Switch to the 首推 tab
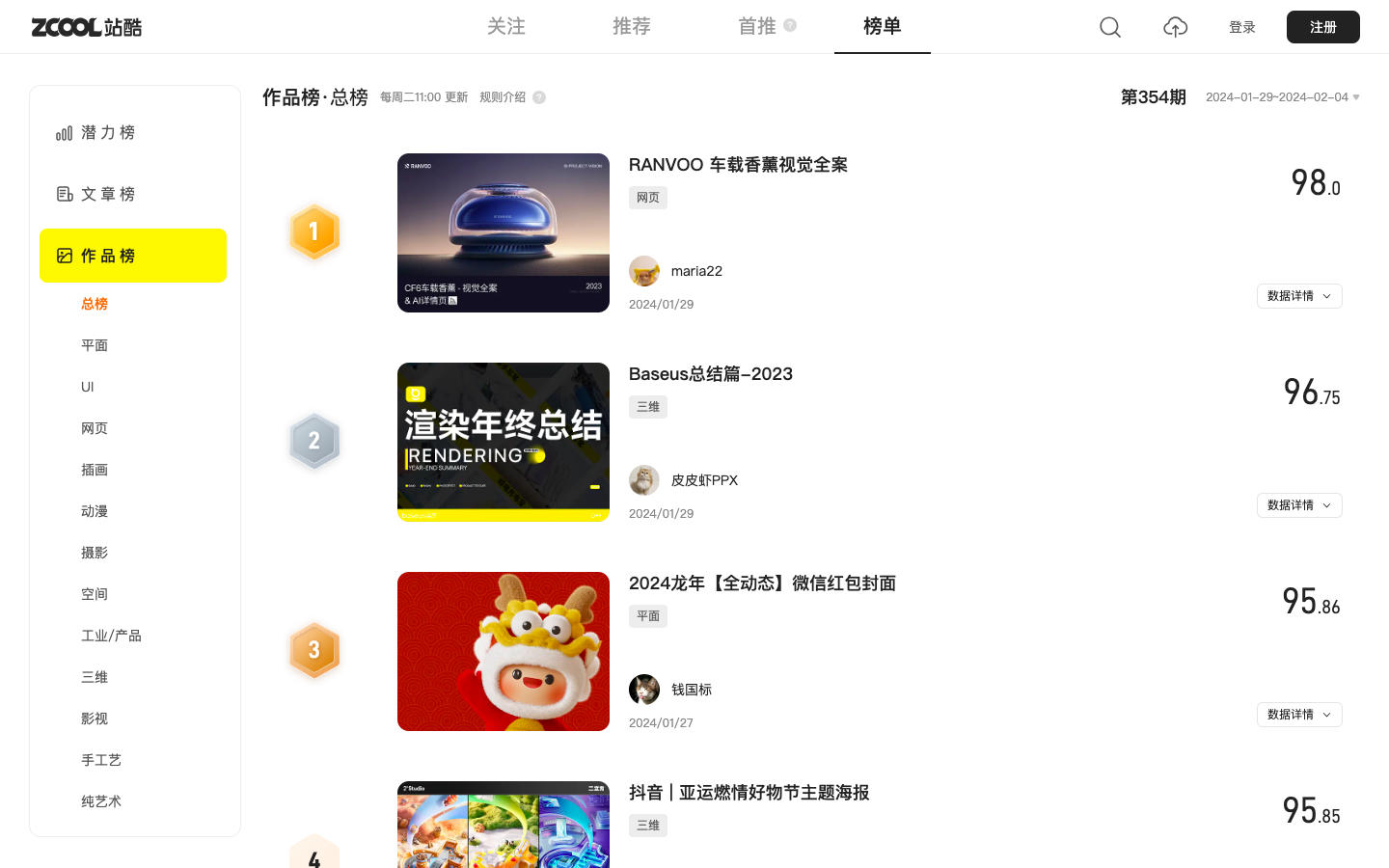 coord(757,26)
